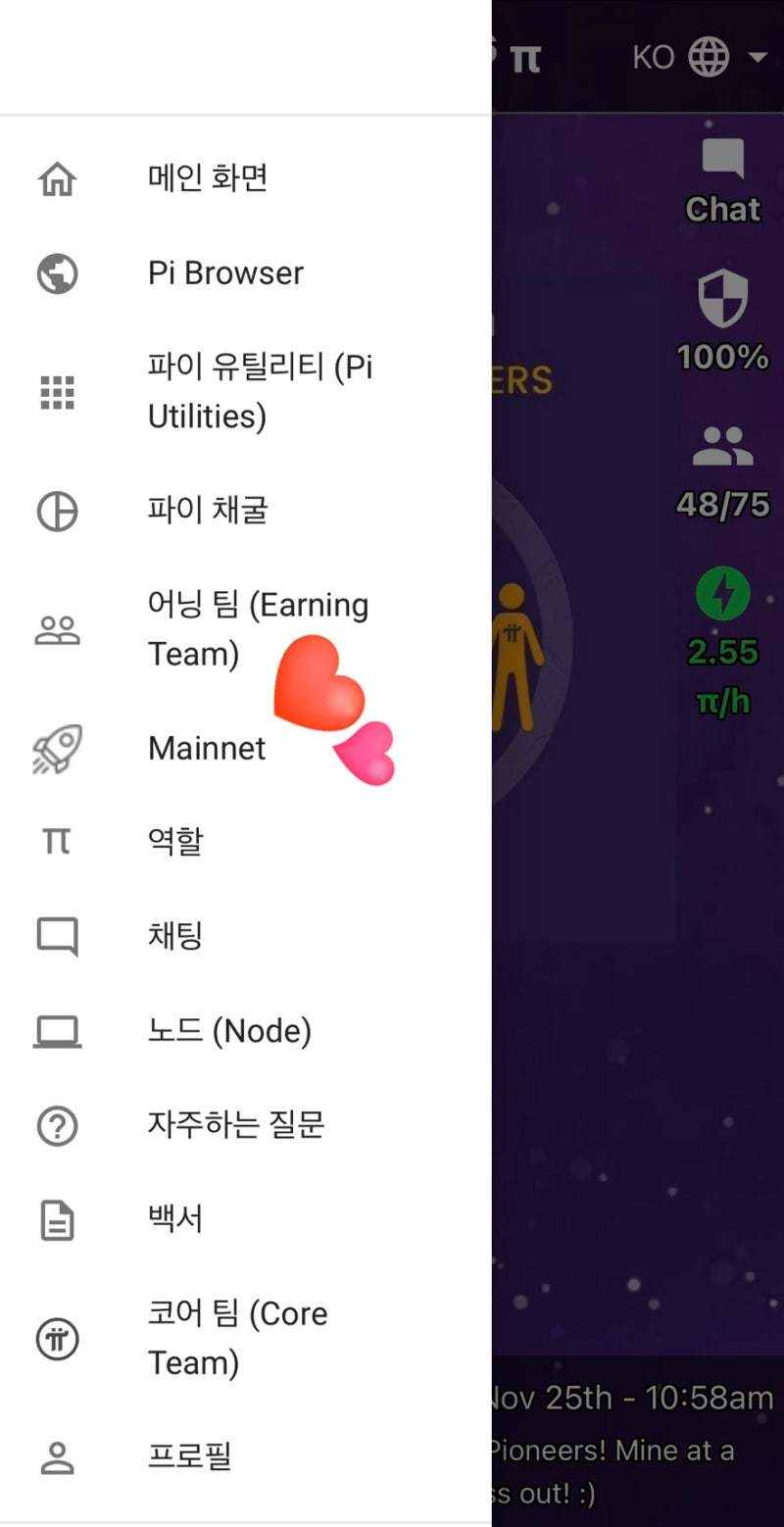Open the 백서 whitepaper link

pyautogui.click(x=174, y=1219)
